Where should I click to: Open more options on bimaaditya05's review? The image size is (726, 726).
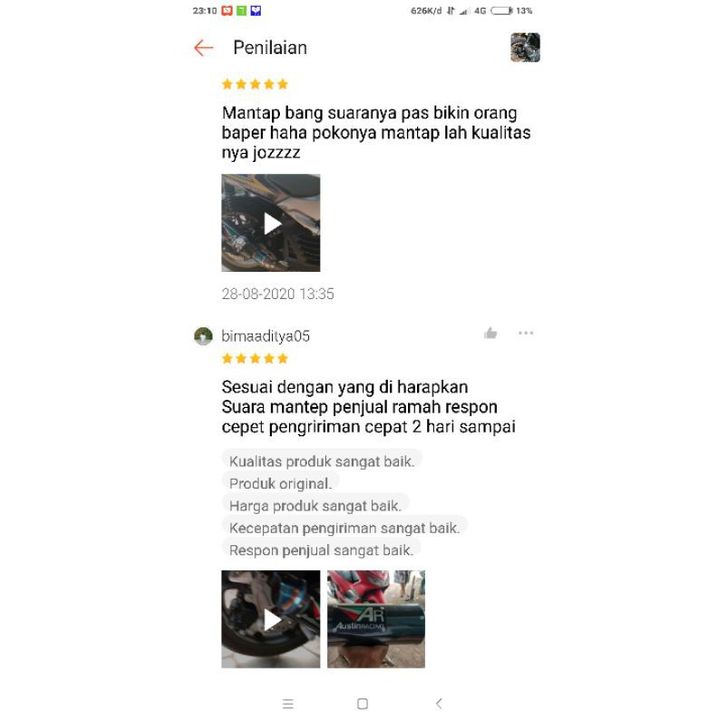(x=526, y=333)
